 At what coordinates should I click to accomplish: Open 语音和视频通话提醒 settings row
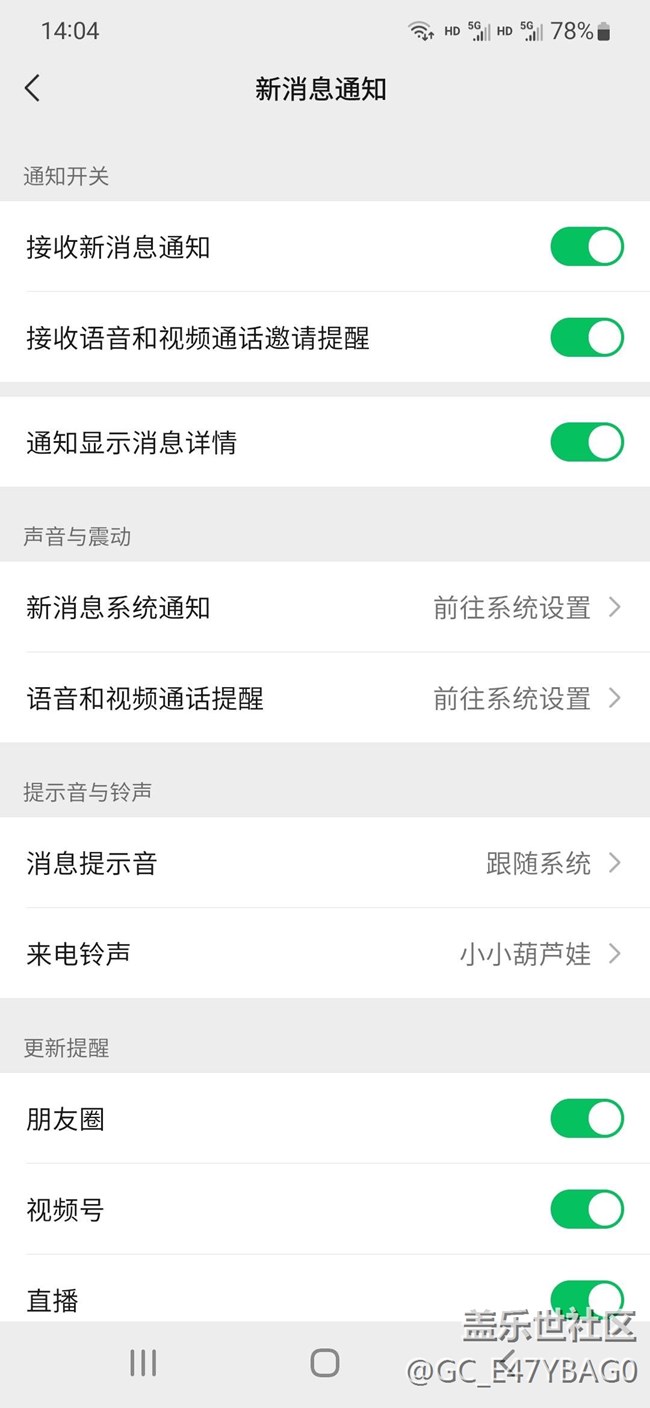(x=325, y=698)
